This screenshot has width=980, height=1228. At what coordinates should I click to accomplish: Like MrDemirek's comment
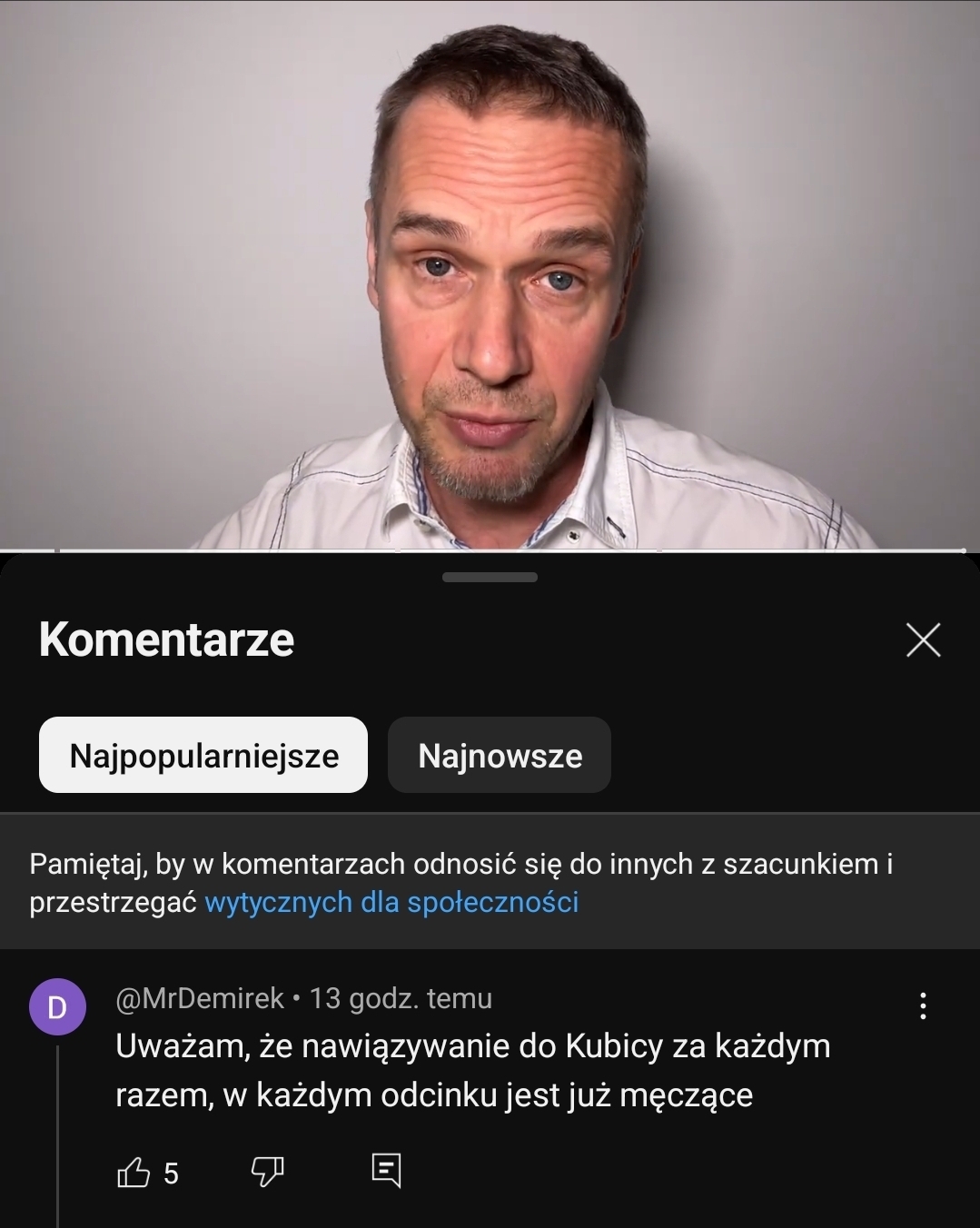[x=134, y=1173]
